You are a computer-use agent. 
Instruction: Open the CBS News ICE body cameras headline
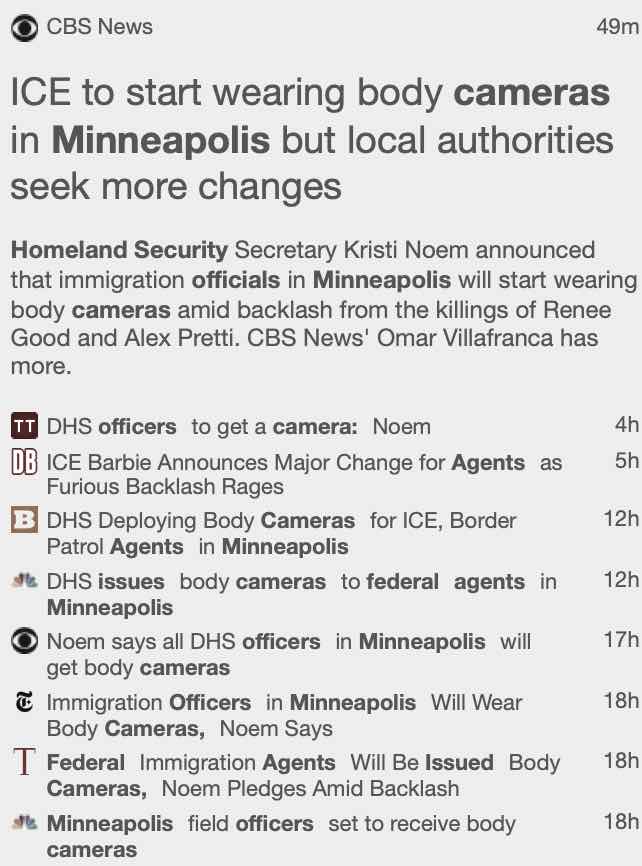310,139
